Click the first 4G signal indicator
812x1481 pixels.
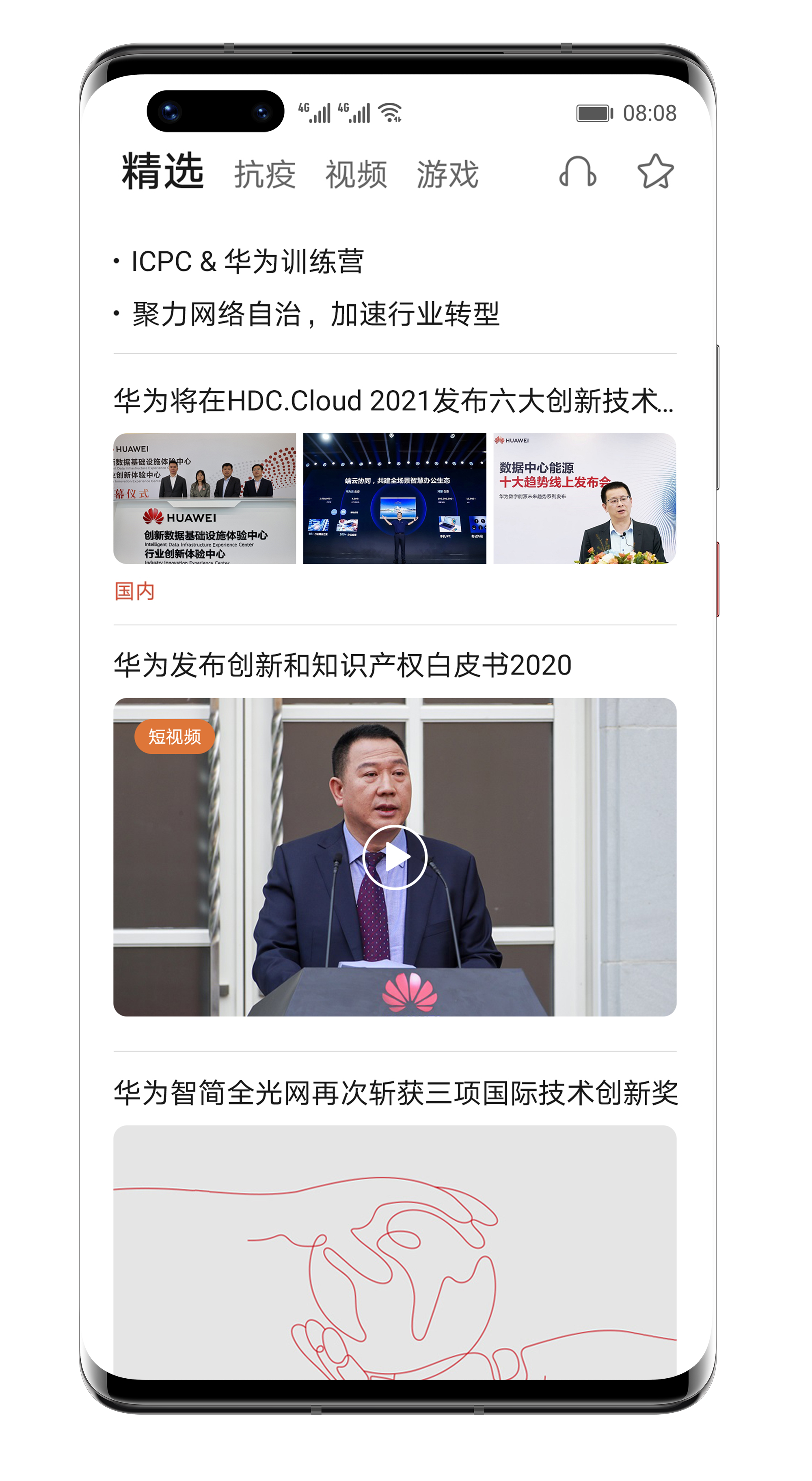pos(315,113)
